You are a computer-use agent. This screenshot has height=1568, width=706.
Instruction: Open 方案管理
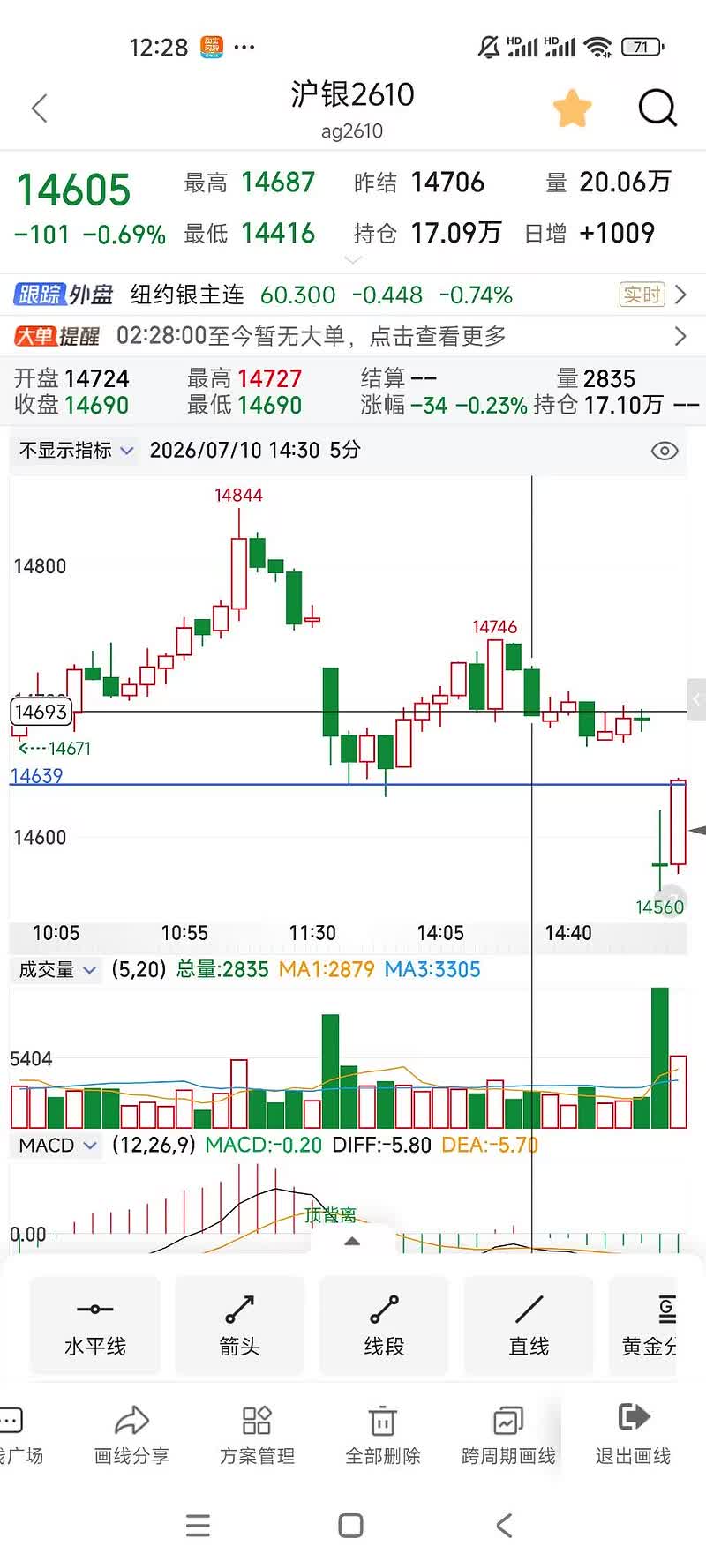point(257,1436)
